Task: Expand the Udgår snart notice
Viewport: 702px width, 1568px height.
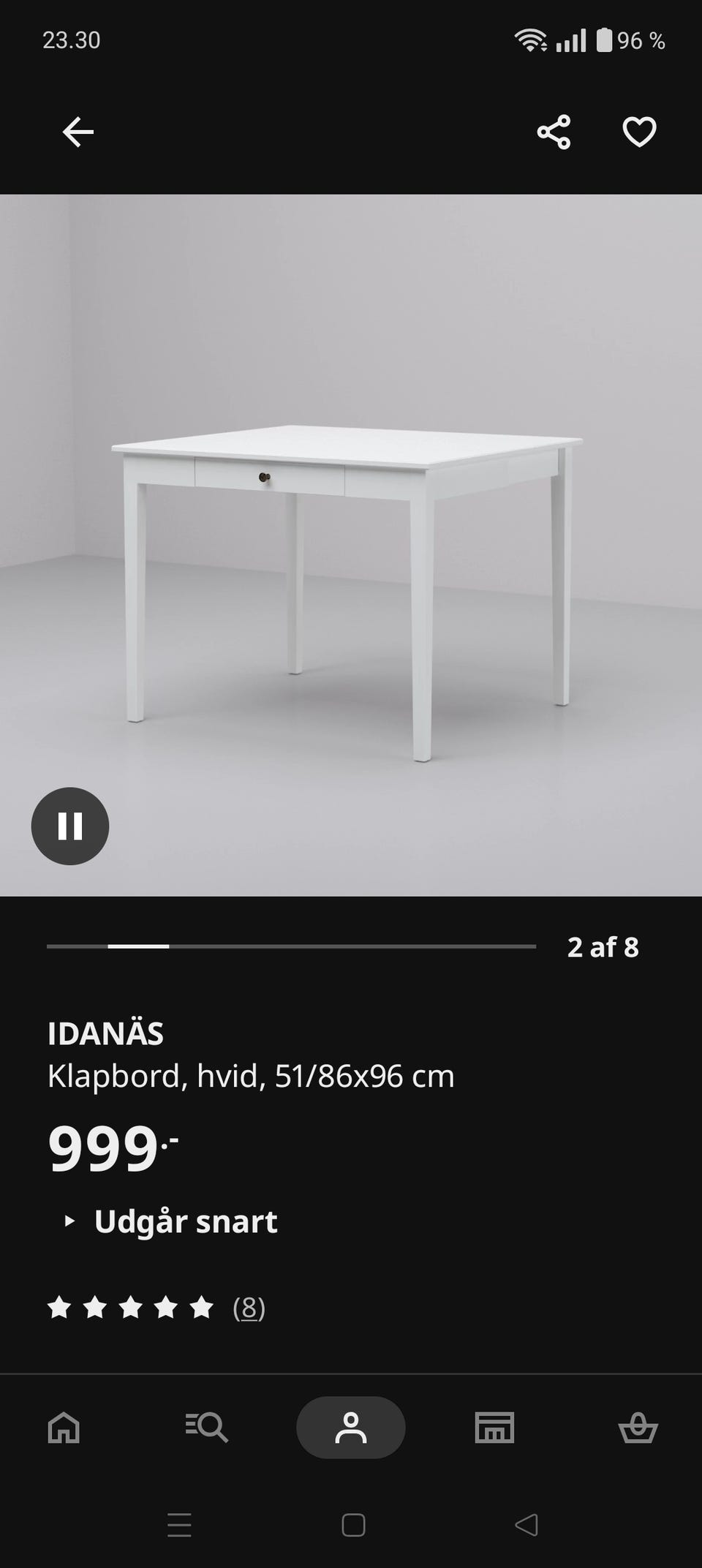Action: (171, 1221)
